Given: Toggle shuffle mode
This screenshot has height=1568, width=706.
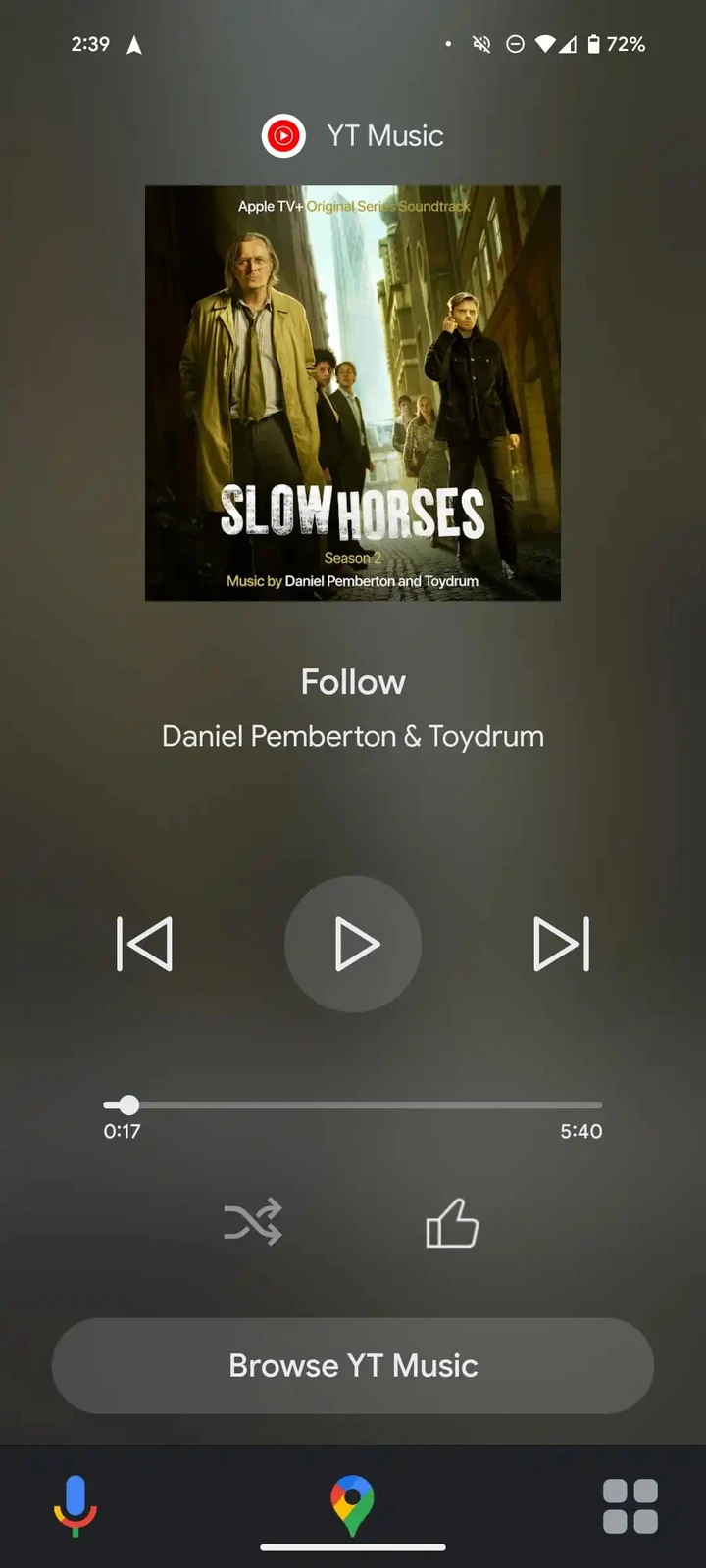Looking at the screenshot, I should (x=253, y=1221).
